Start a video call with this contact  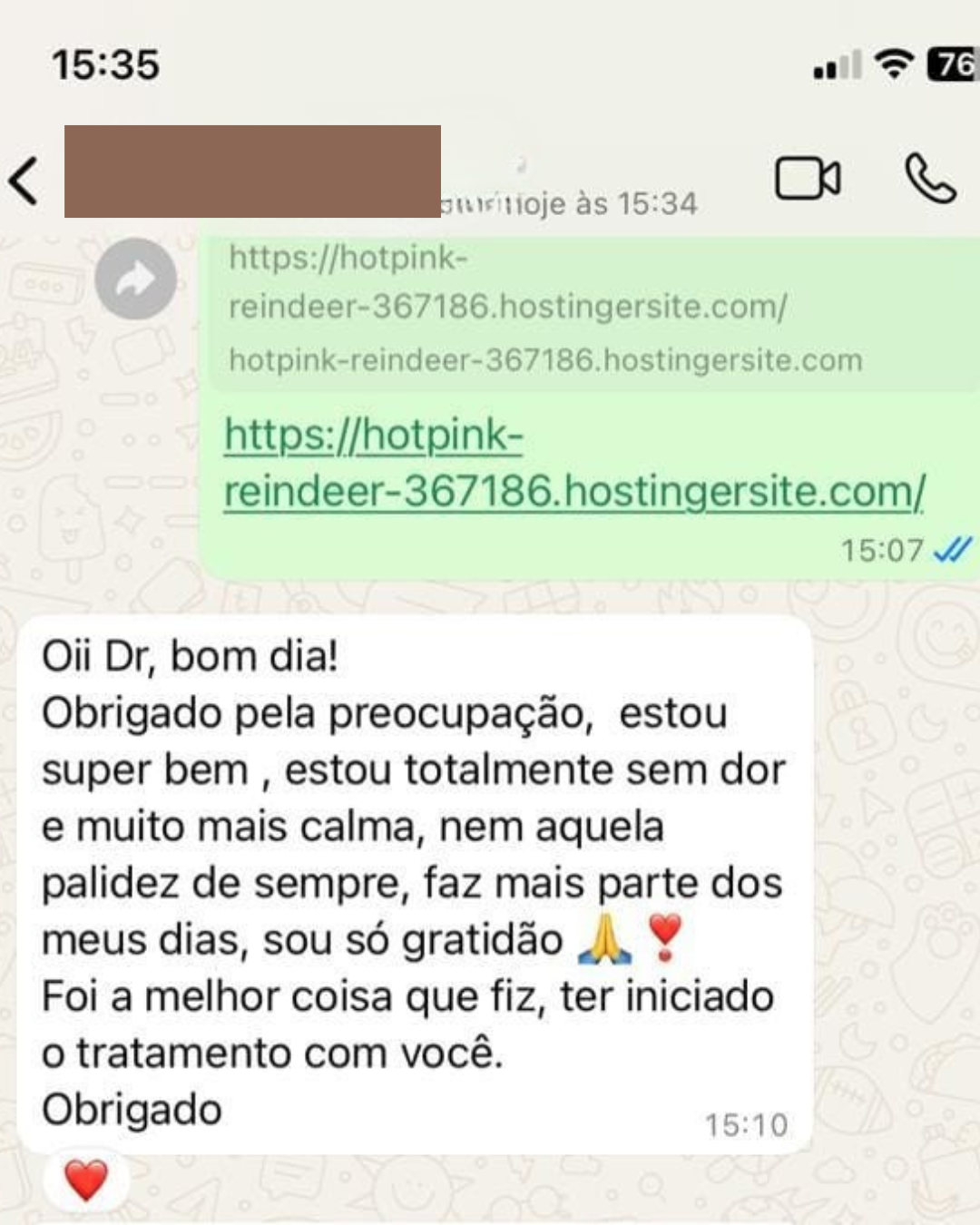[x=807, y=178]
